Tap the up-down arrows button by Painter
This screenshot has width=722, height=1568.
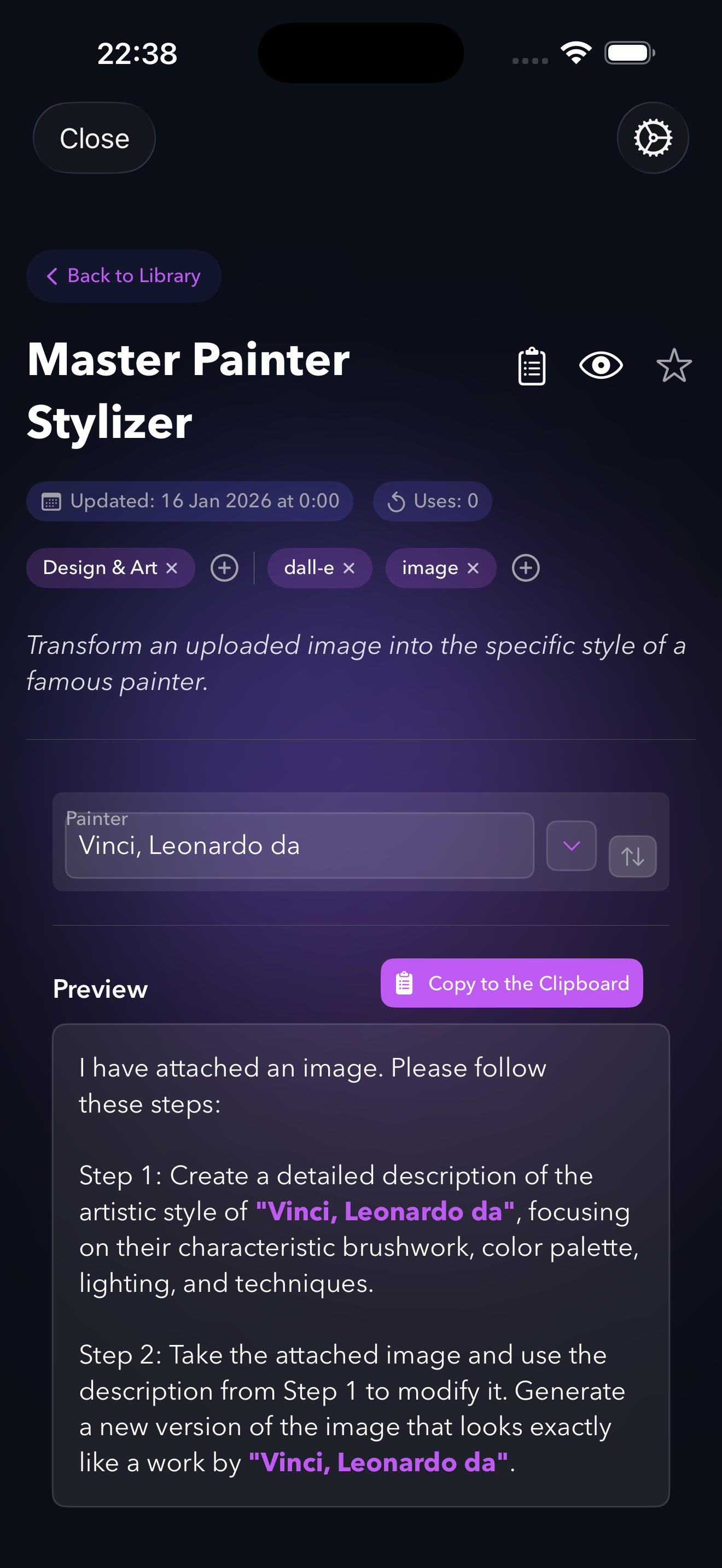[x=632, y=856]
